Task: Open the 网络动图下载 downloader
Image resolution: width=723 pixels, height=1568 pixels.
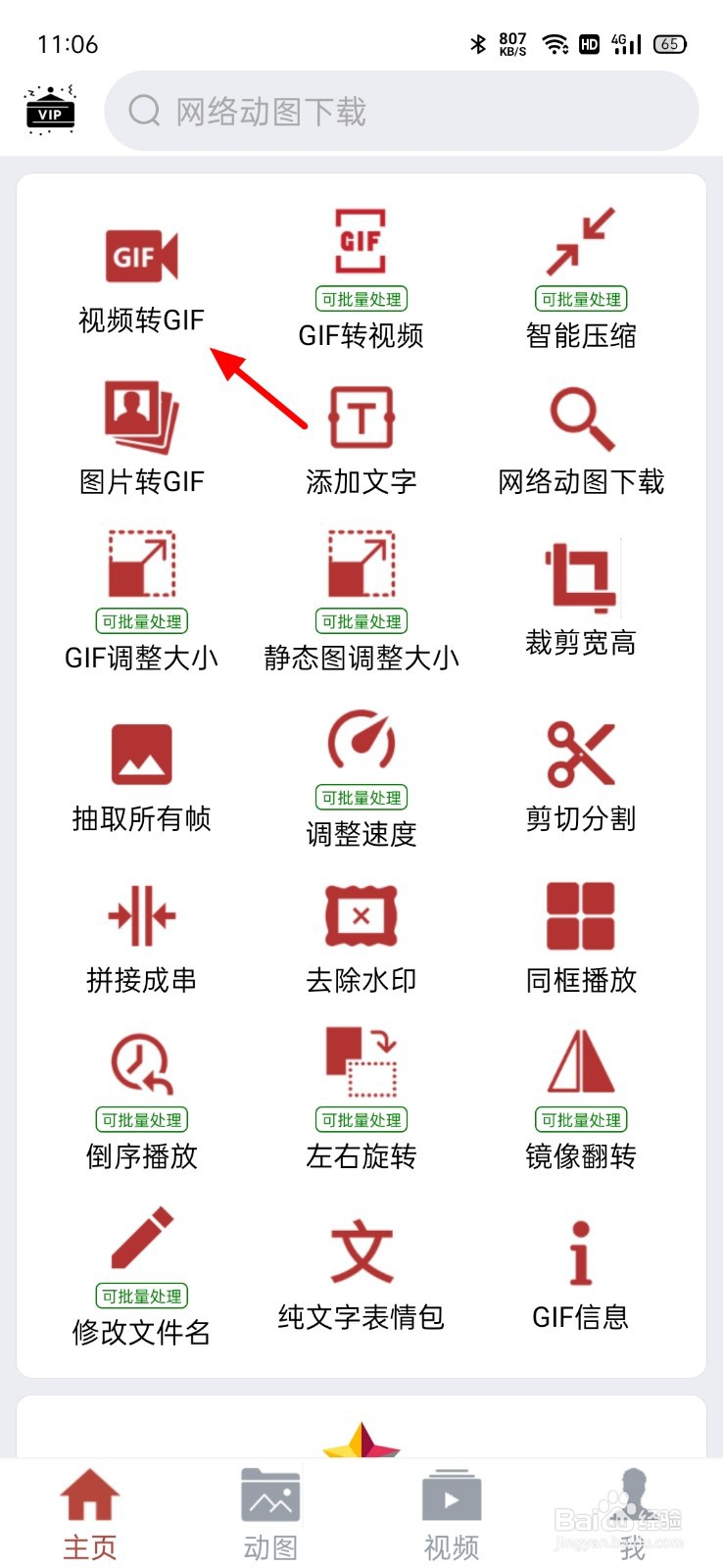Action: pyautogui.click(x=579, y=436)
